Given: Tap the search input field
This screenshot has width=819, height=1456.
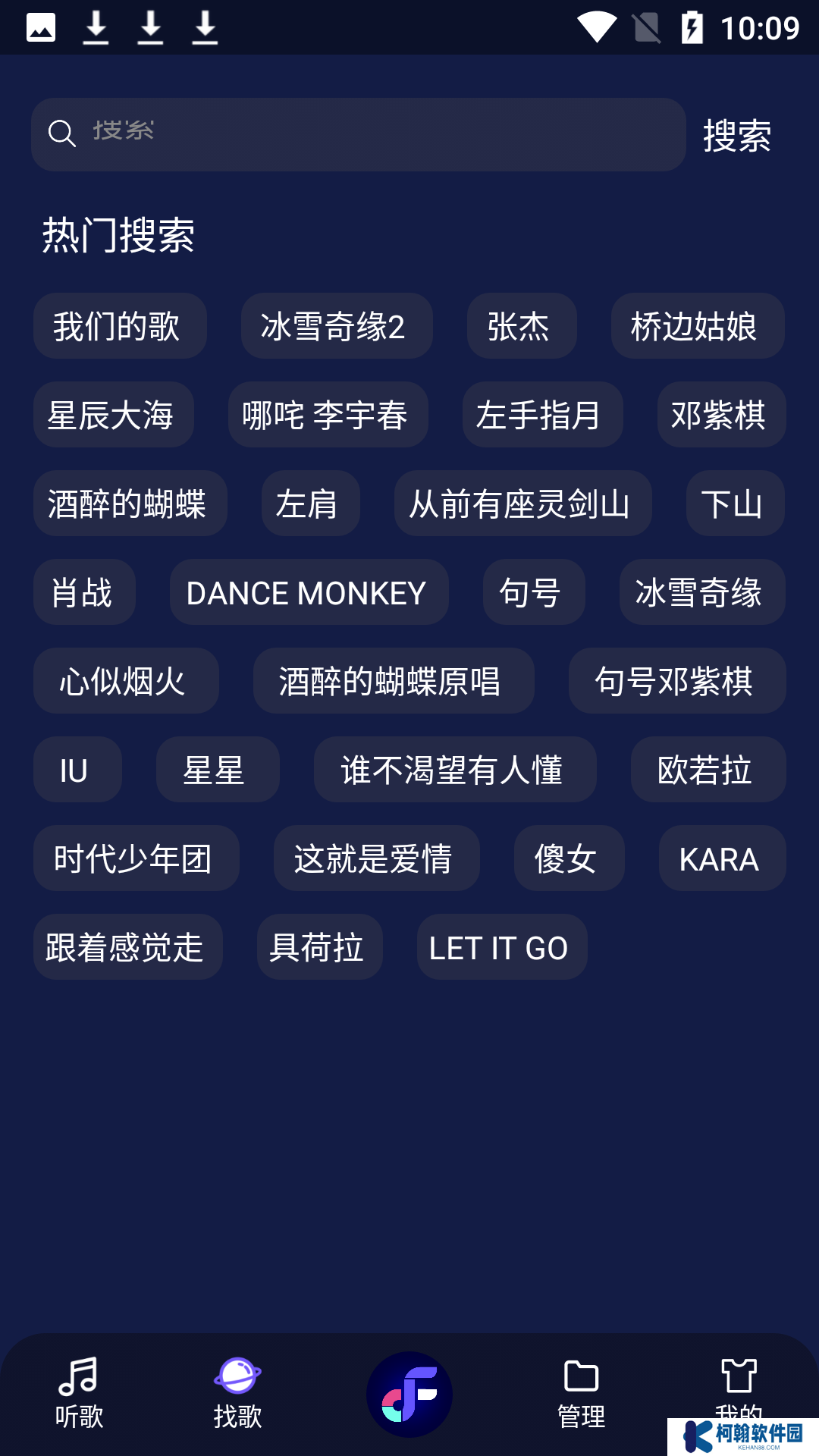Looking at the screenshot, I should tap(358, 134).
